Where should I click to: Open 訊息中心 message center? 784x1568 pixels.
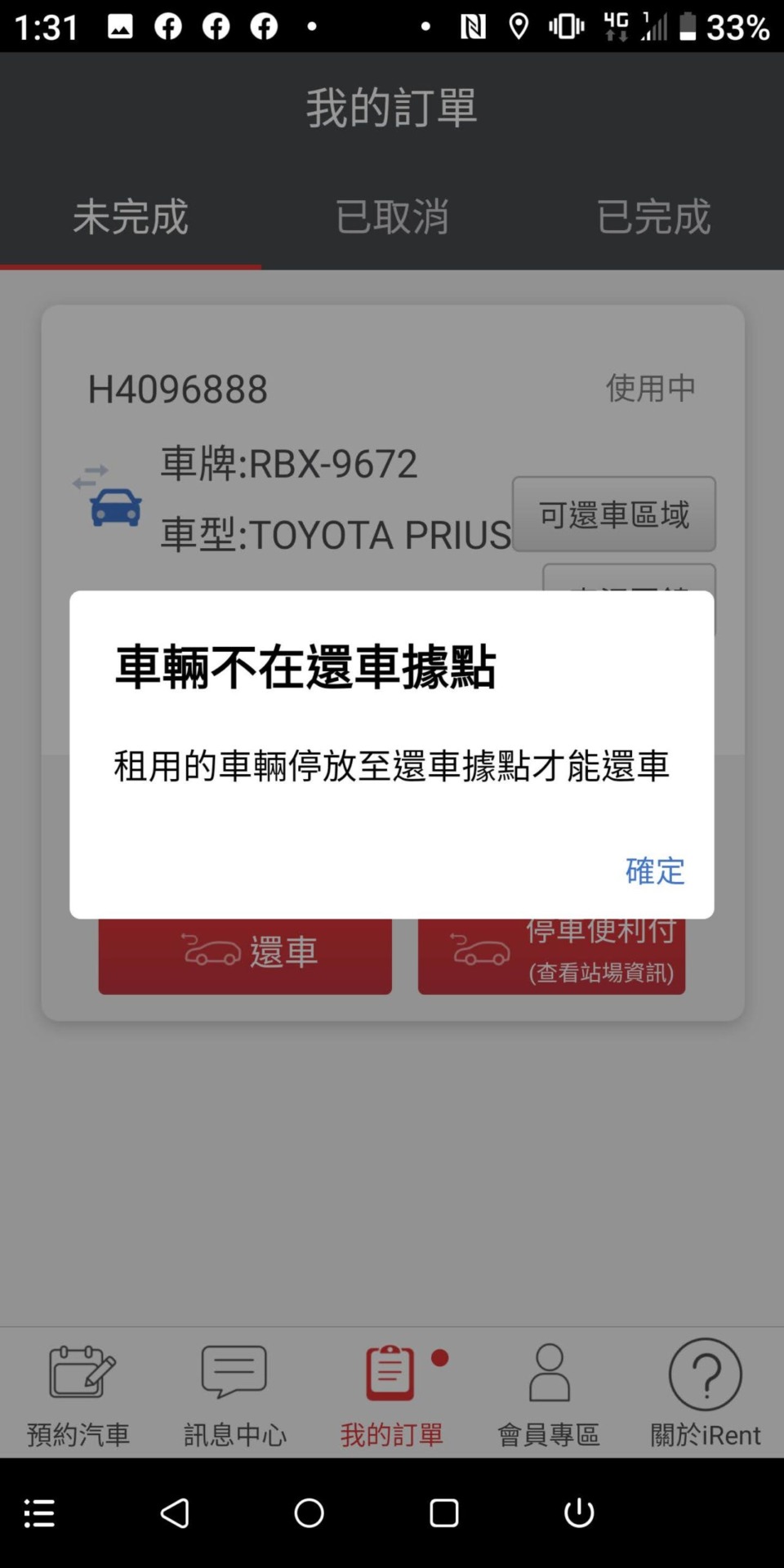[x=235, y=1392]
